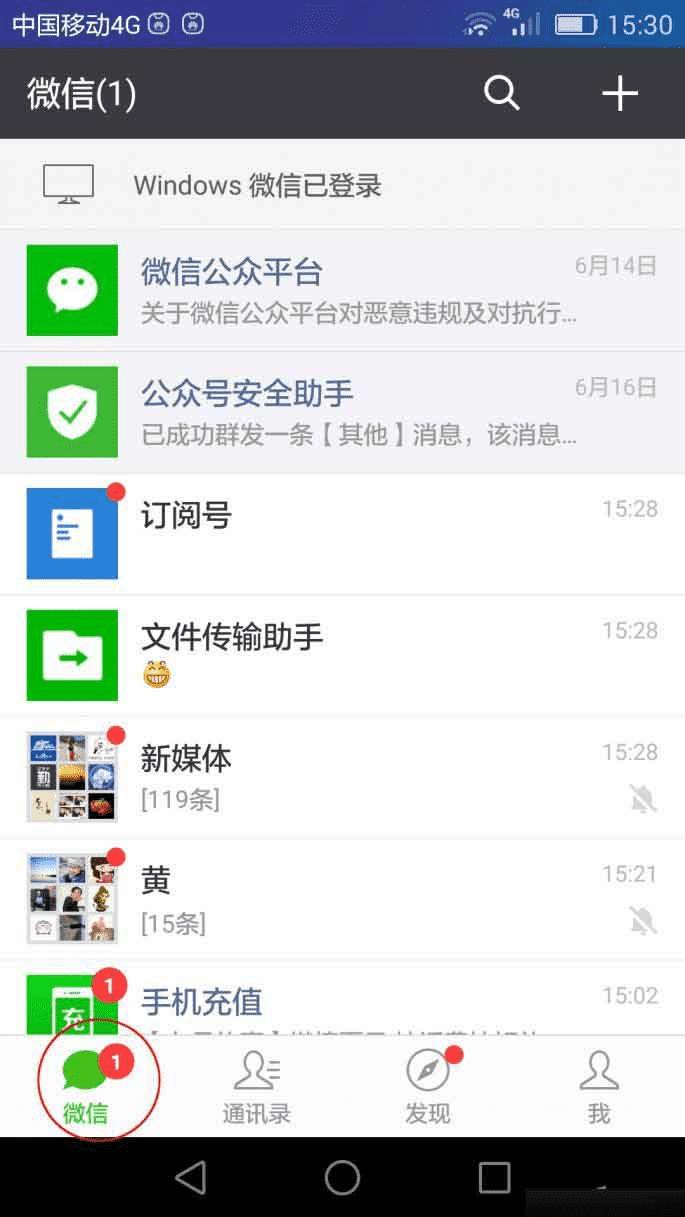This screenshot has width=685, height=1217.
Task: Open the 微信公众平台 conversation
Action: pyautogui.click(x=342, y=290)
